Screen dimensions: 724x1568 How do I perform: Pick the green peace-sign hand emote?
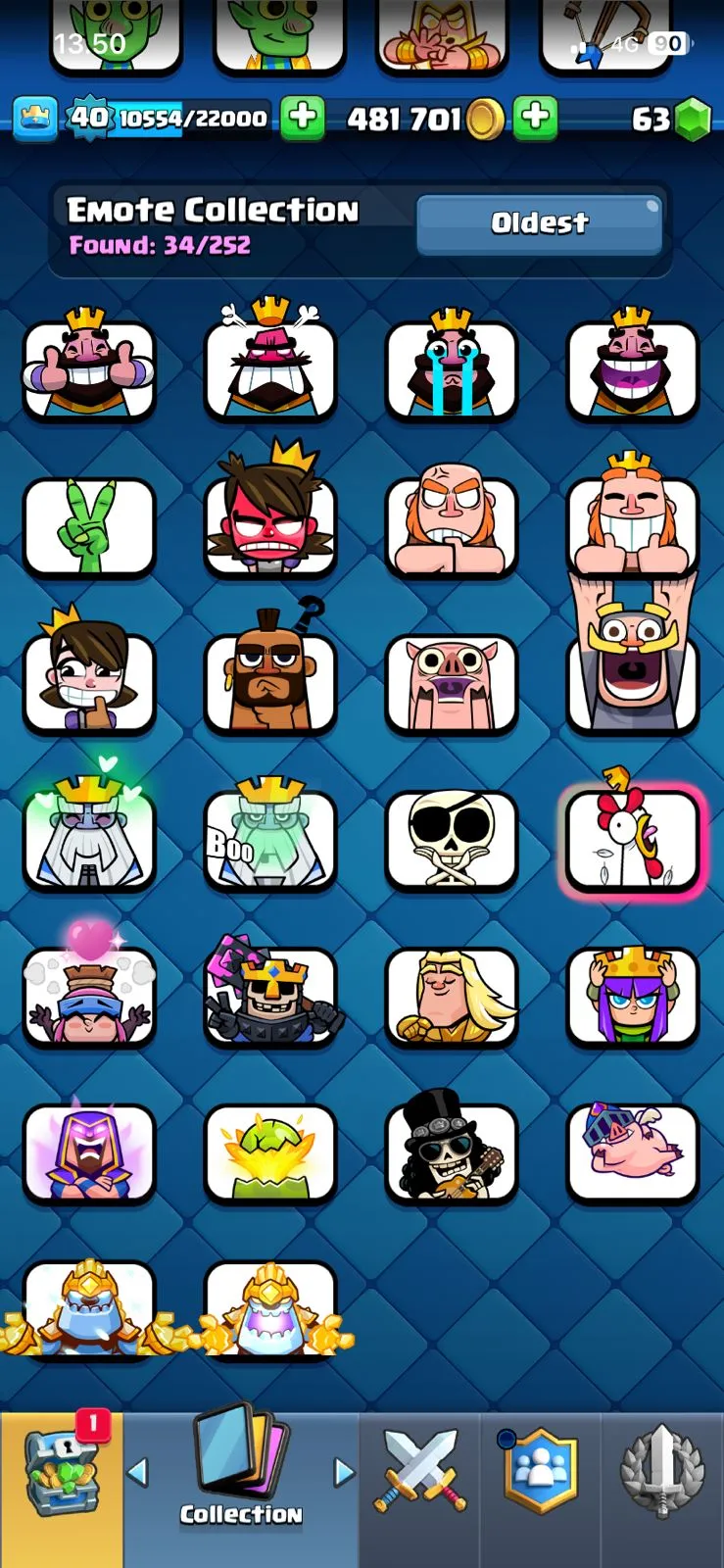89,526
